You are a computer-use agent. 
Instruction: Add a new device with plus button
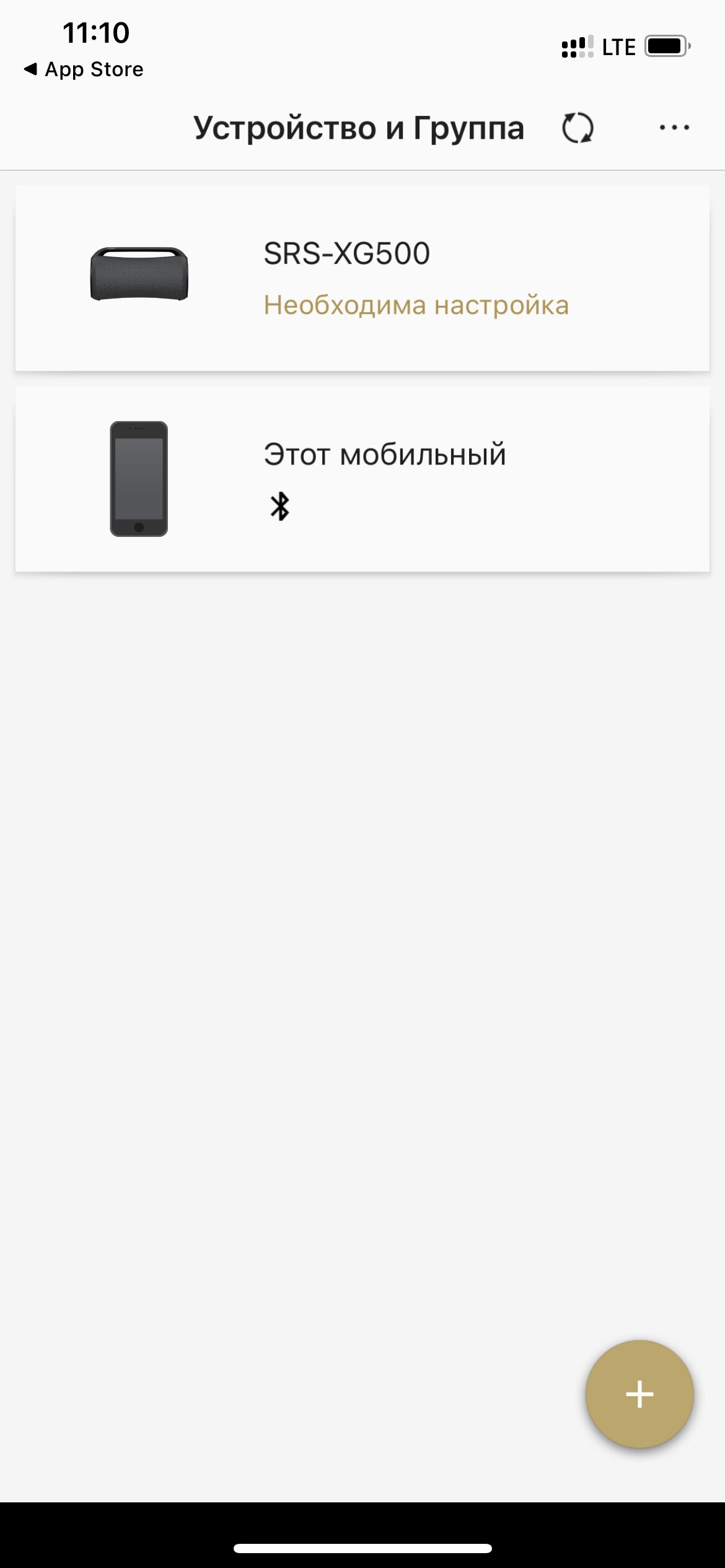coord(639,1394)
